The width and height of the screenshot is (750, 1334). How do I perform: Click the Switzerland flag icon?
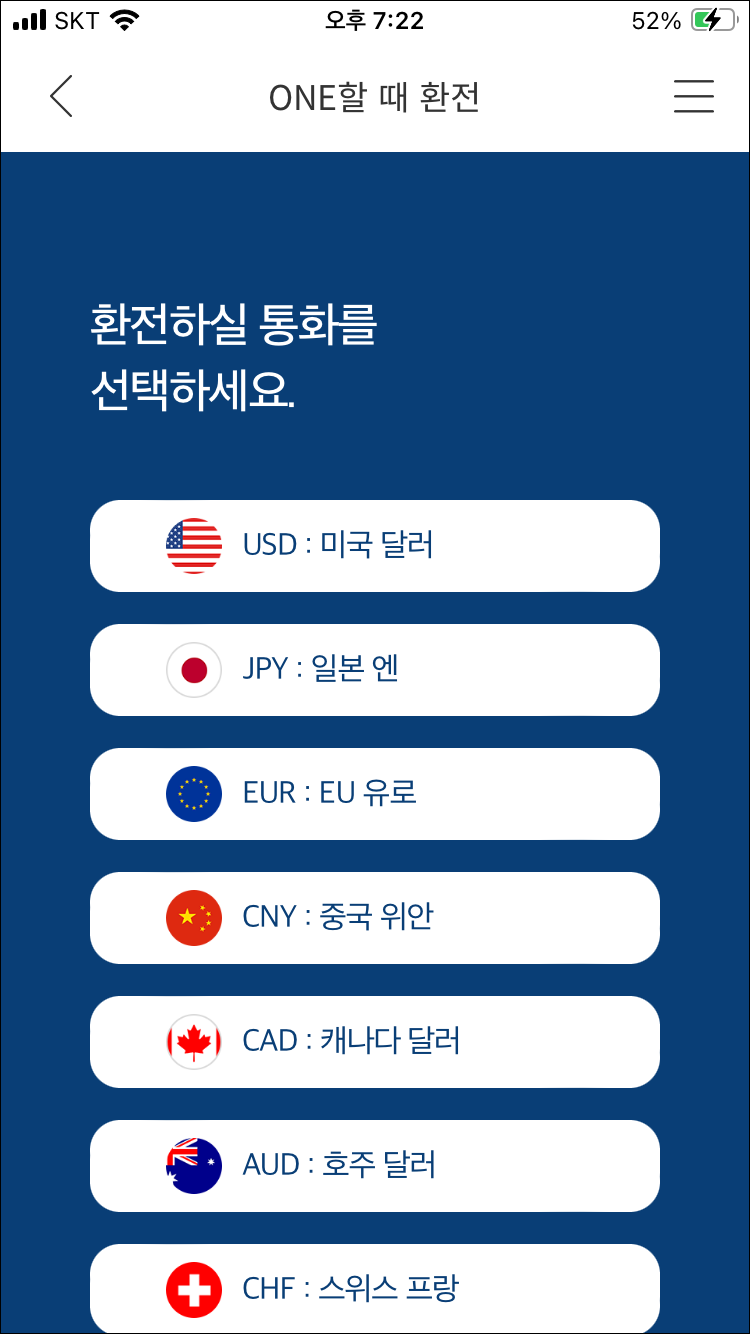point(193,1289)
